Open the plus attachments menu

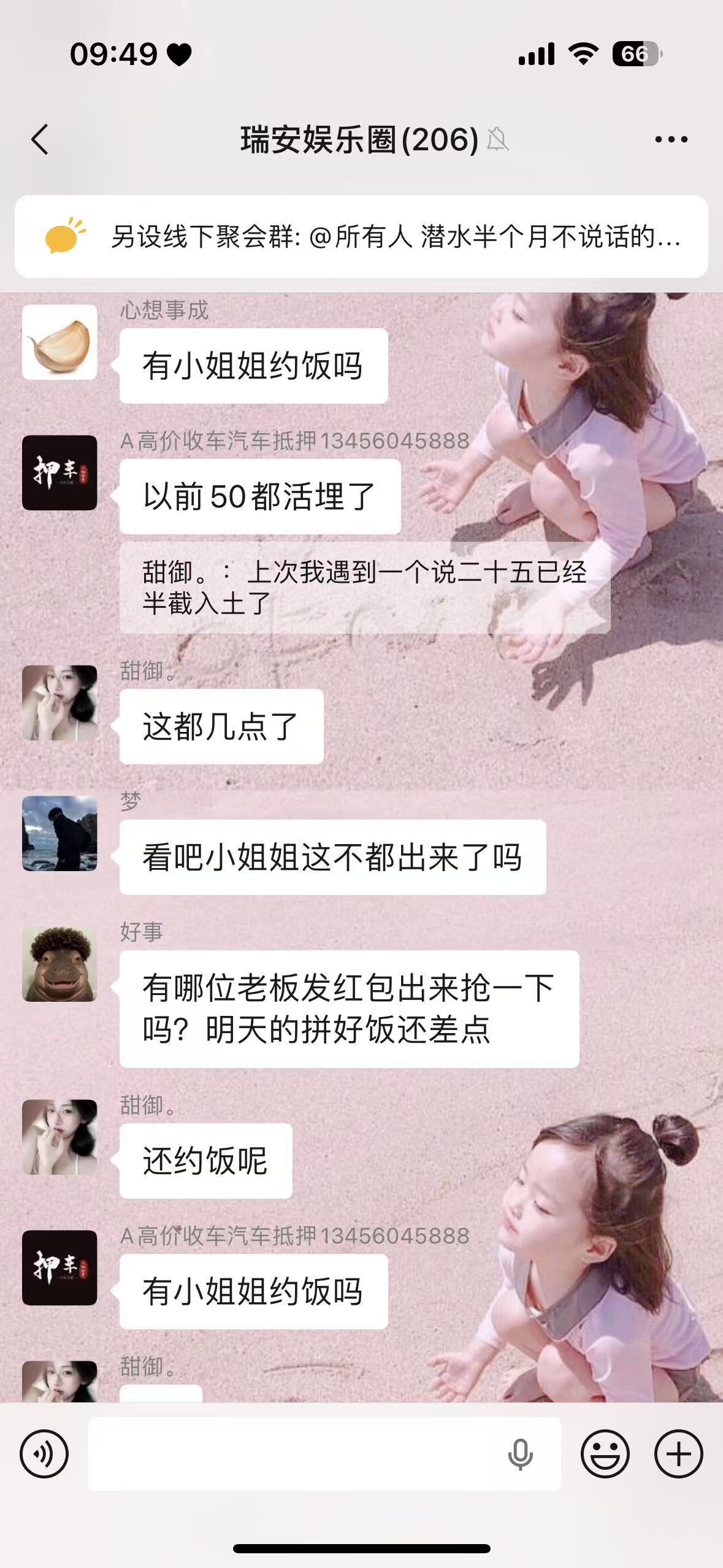[x=678, y=1453]
